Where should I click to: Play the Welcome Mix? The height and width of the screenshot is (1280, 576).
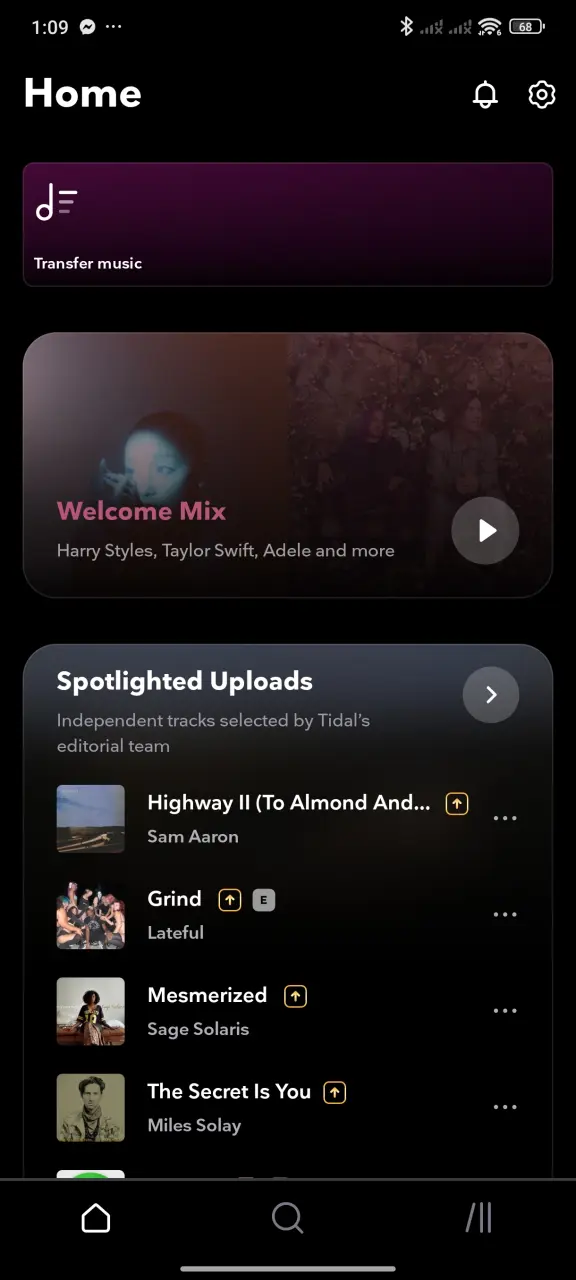pos(485,531)
